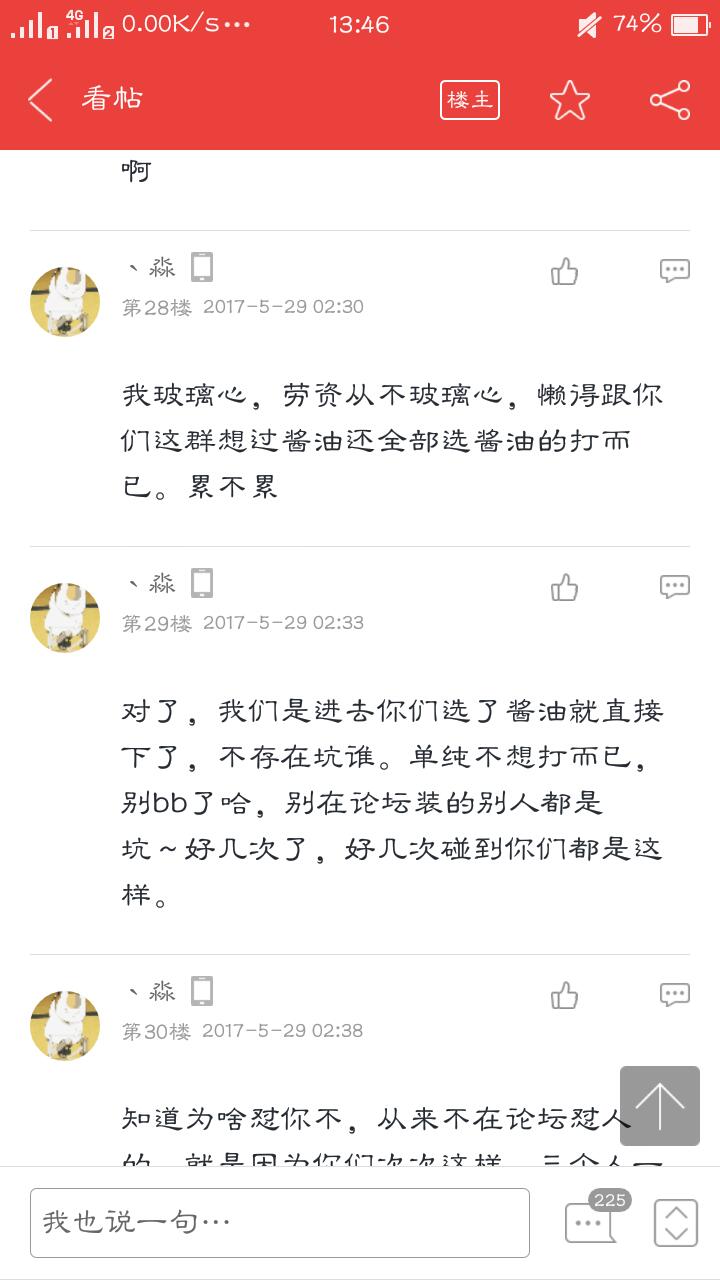The height and width of the screenshot is (1280, 720).
Task: Reply to the 第30楼 post
Action: [x=674, y=995]
